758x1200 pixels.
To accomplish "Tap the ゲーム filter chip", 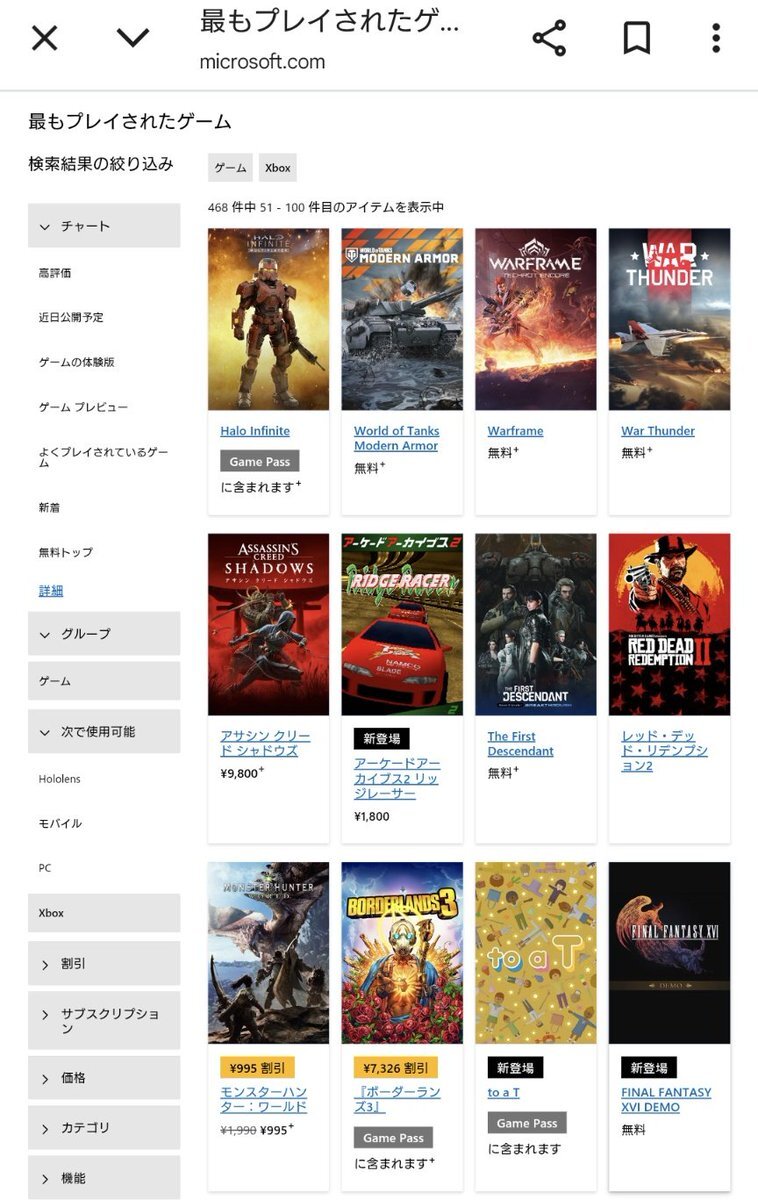I will pos(230,168).
